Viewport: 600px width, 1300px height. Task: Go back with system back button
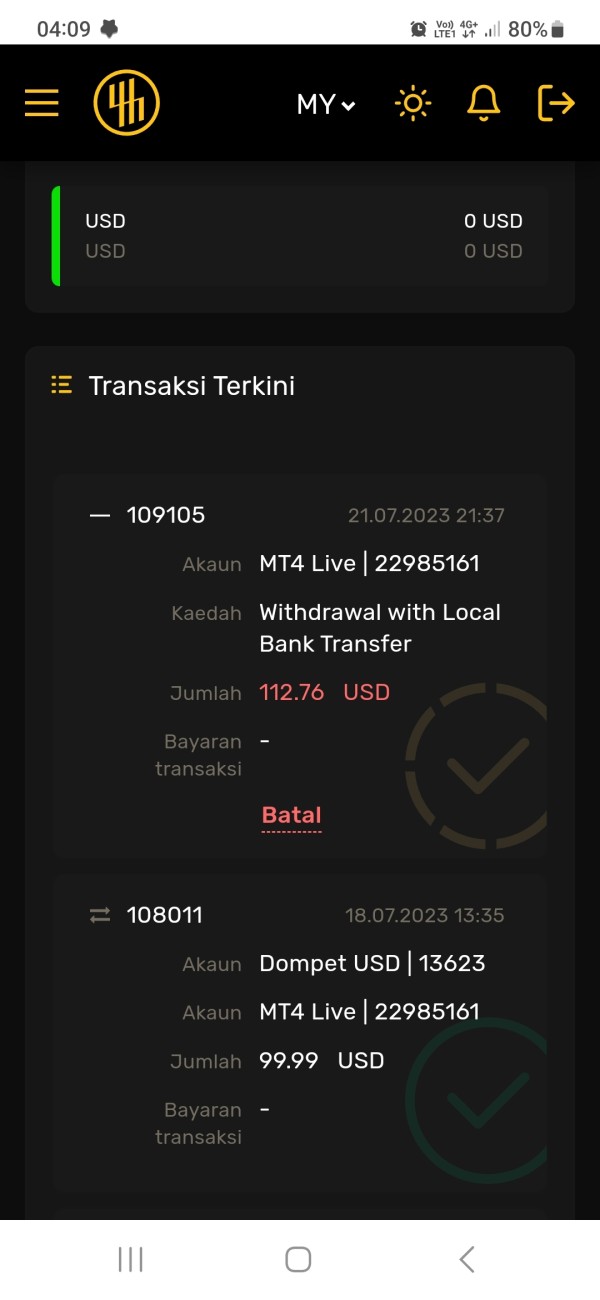coord(467,1259)
